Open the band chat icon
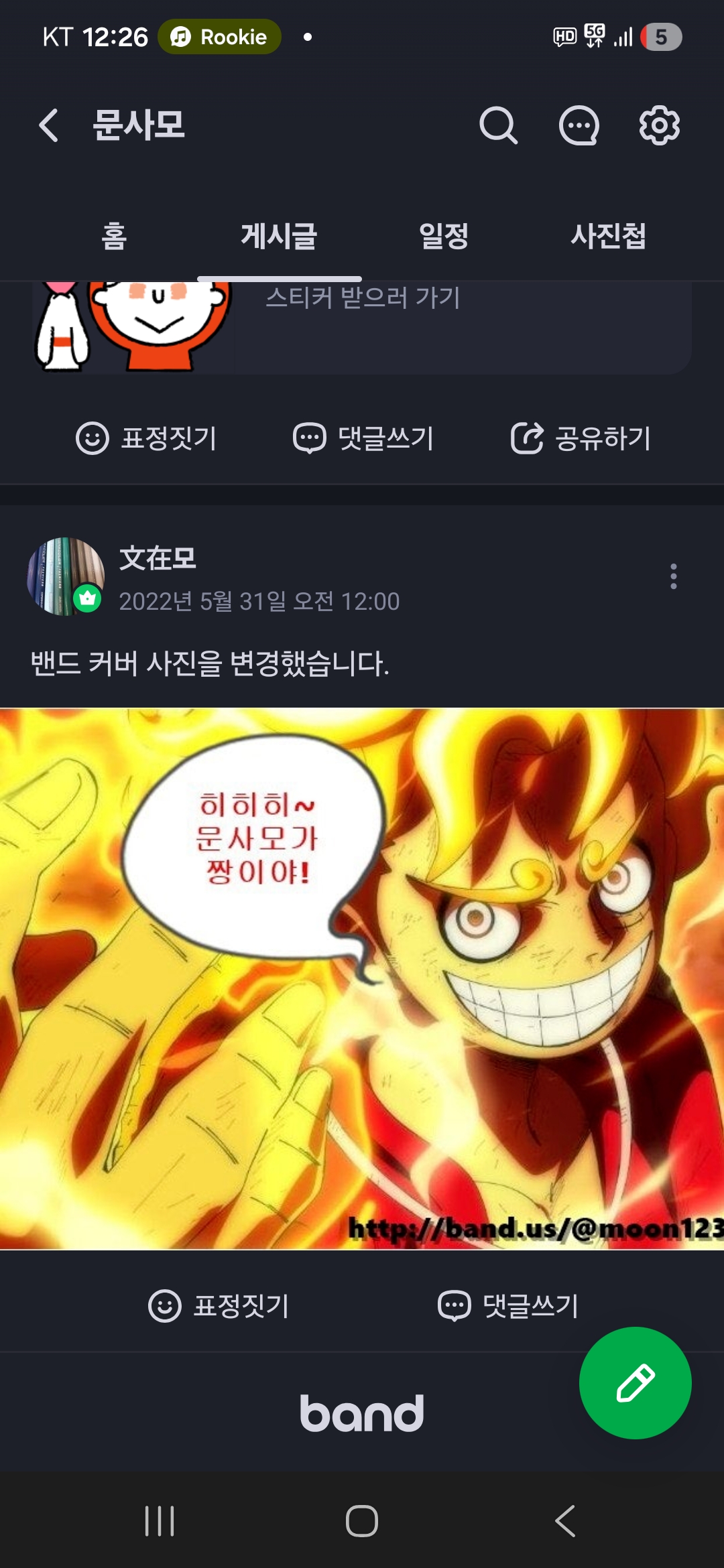The image size is (724, 1568). (x=579, y=125)
